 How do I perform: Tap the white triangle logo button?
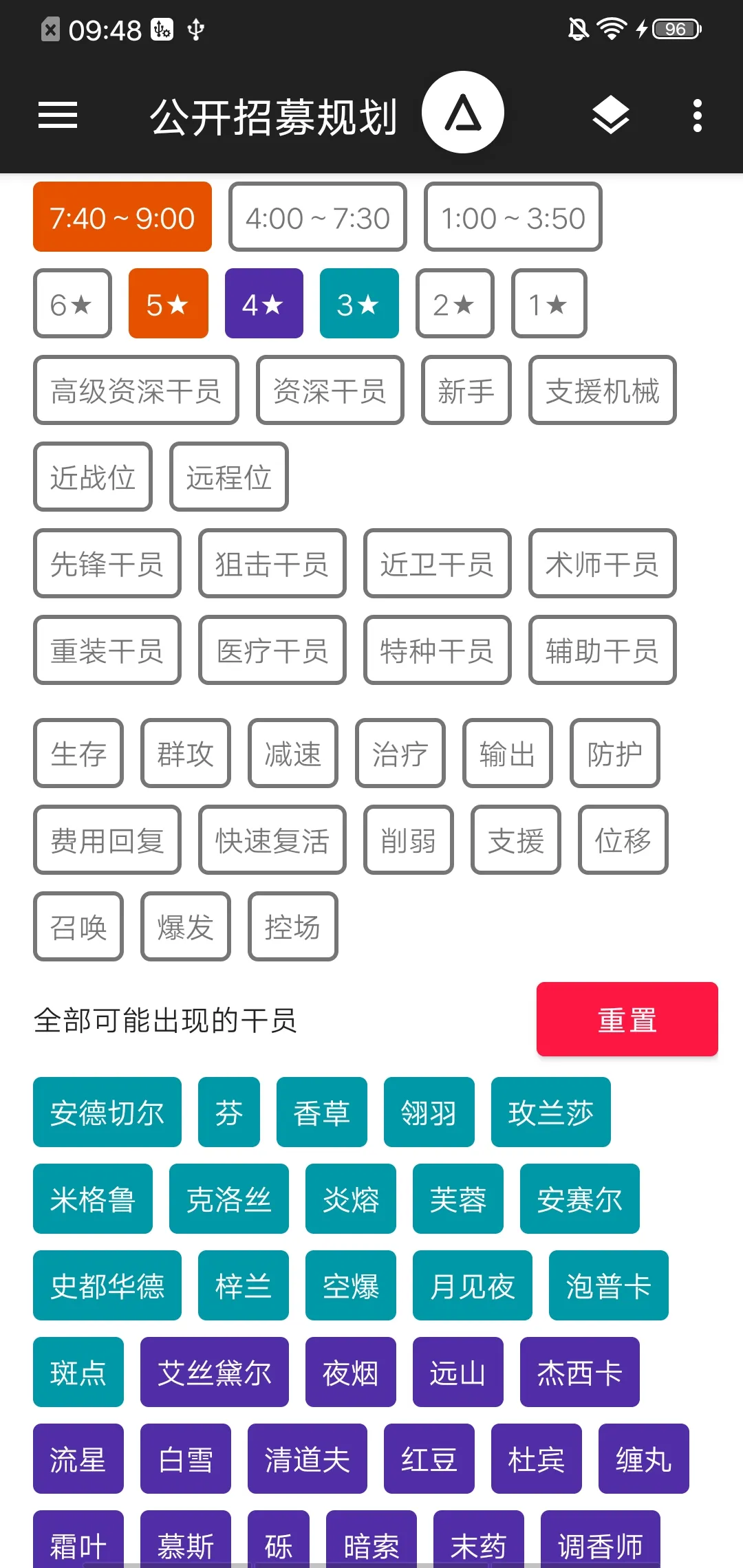point(463,113)
